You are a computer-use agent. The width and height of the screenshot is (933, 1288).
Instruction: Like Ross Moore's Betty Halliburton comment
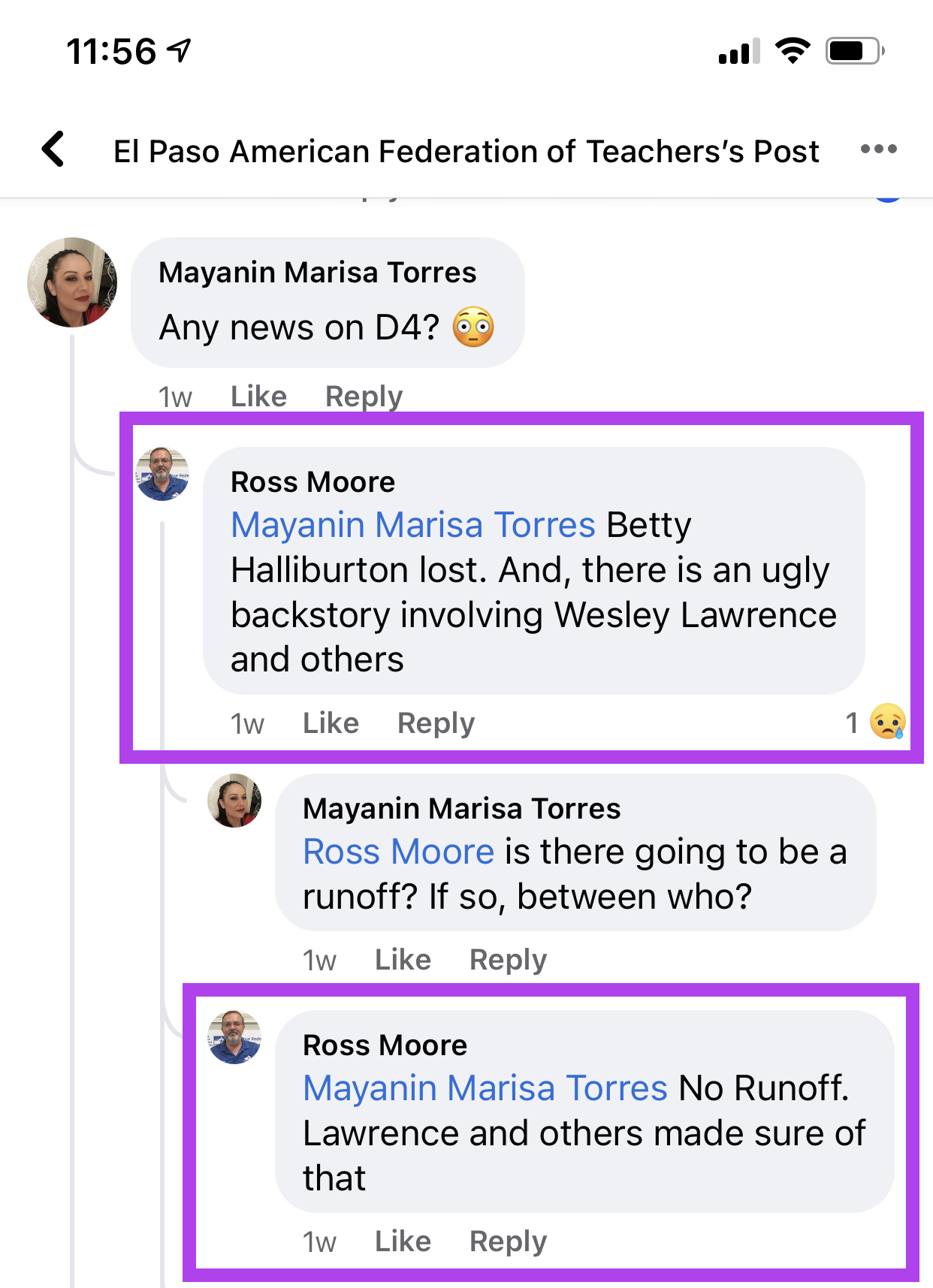331,723
